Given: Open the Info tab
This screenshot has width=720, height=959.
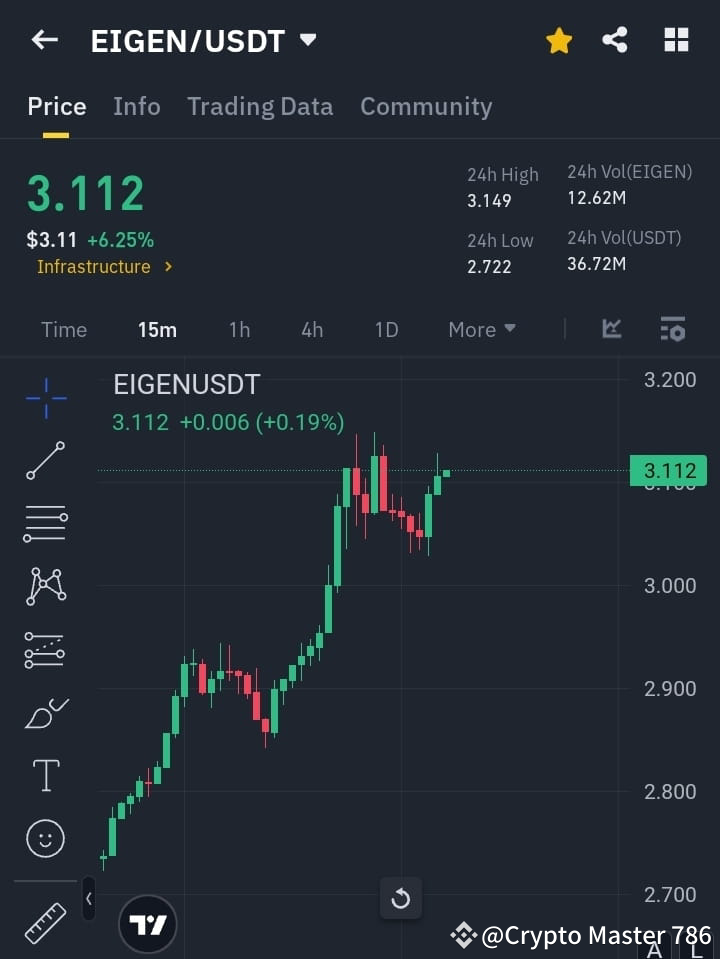Looking at the screenshot, I should click(x=137, y=106).
